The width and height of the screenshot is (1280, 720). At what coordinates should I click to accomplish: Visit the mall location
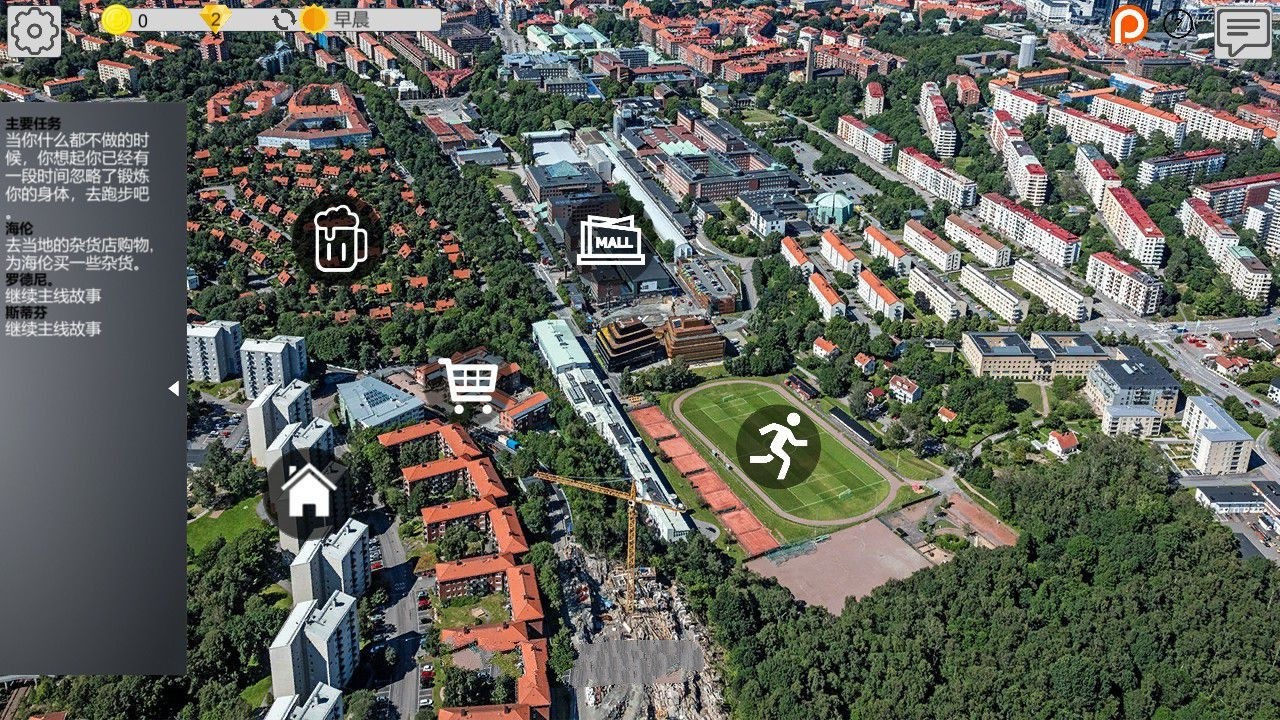point(610,240)
